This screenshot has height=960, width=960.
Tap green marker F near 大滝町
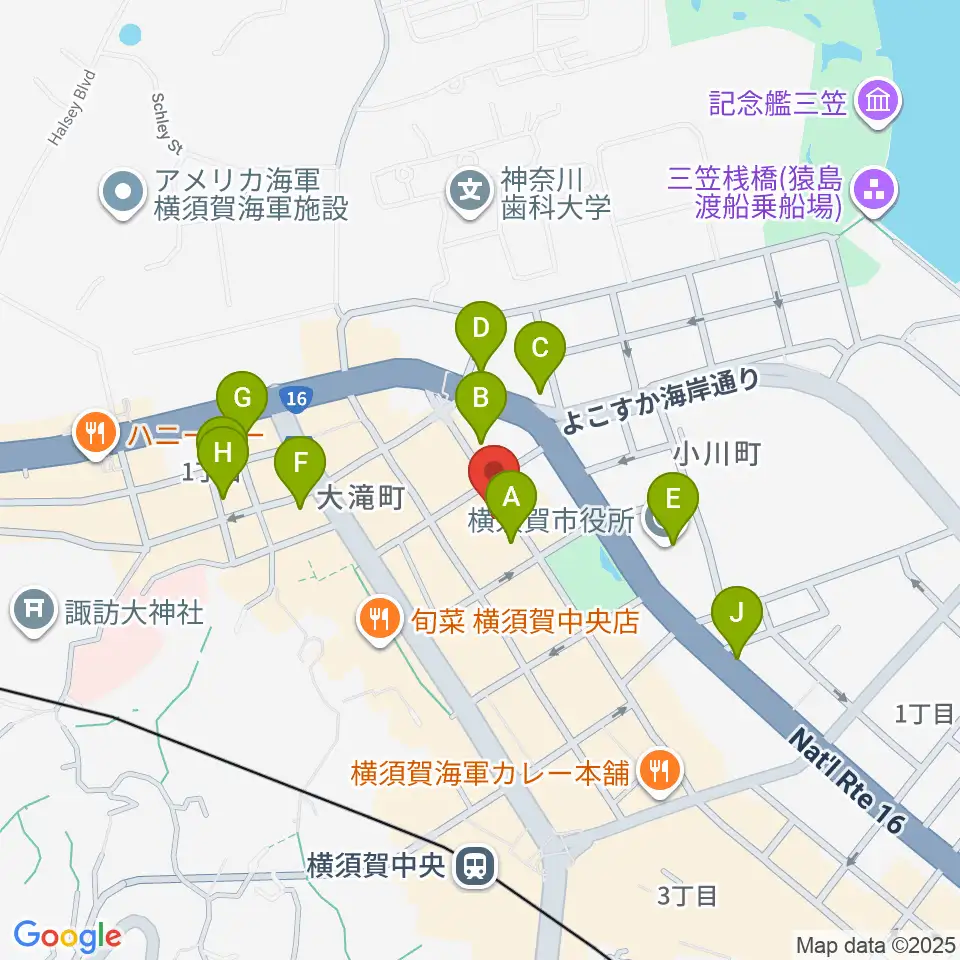click(299, 471)
